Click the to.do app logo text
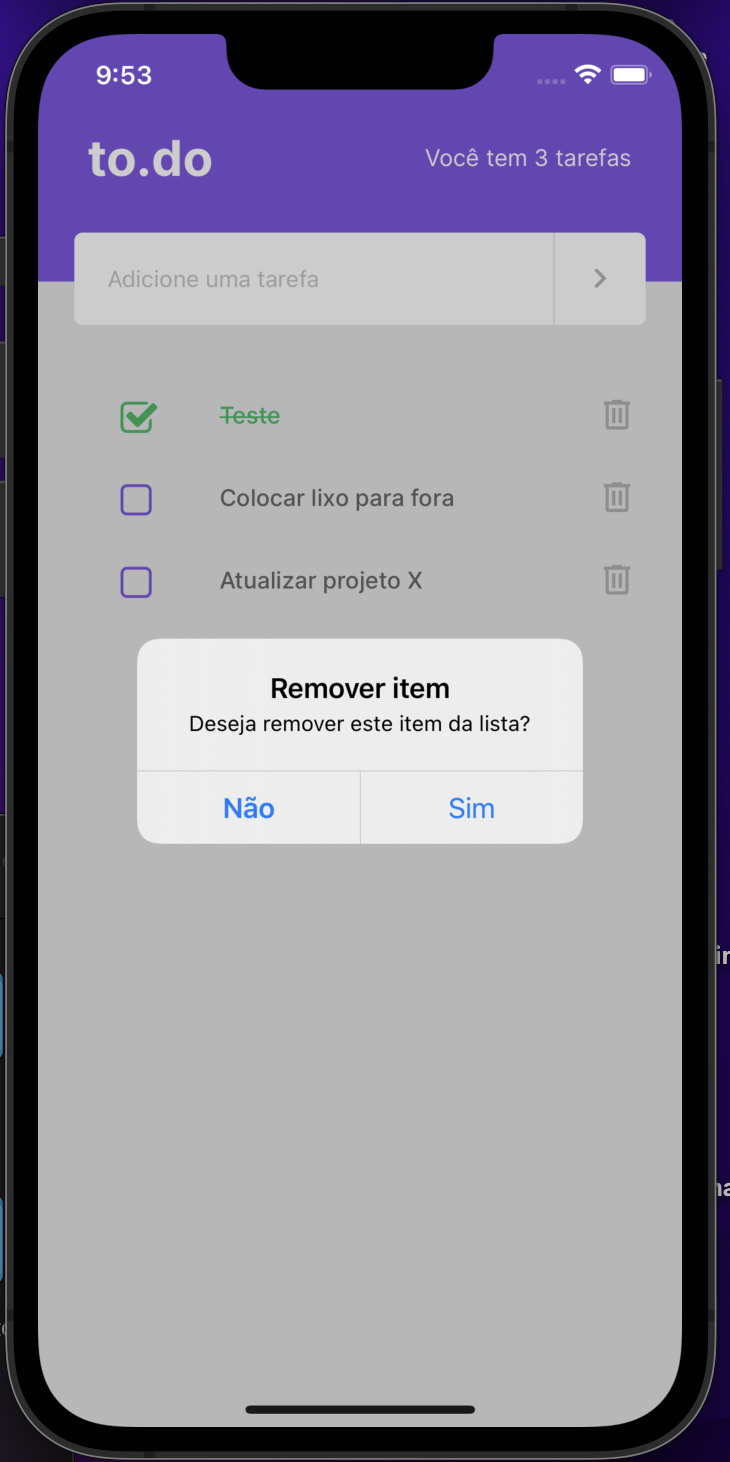 150,158
